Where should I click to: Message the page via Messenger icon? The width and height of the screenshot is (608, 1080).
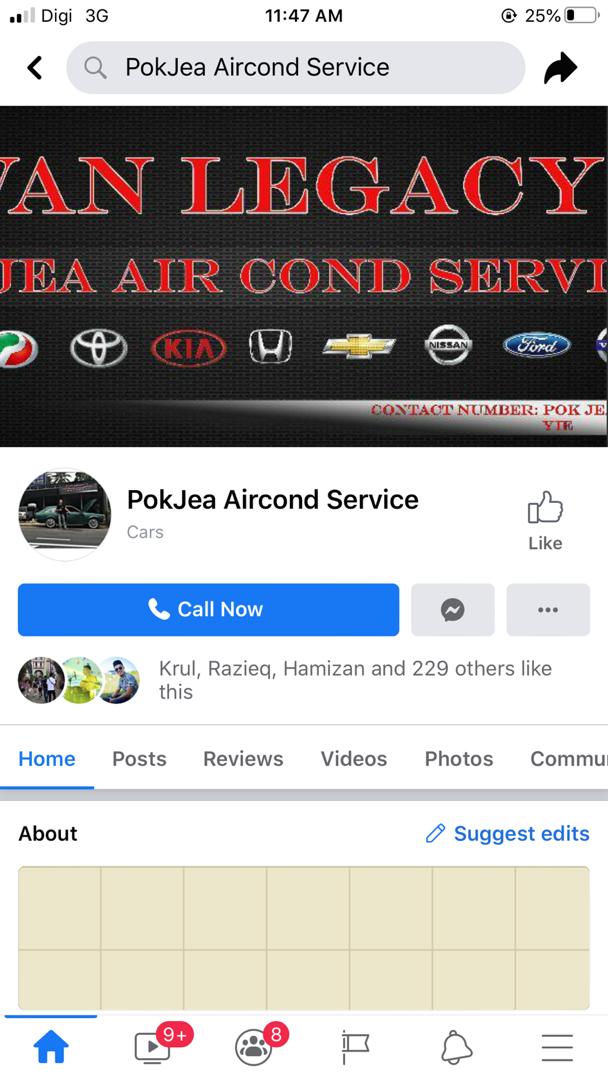tap(453, 610)
